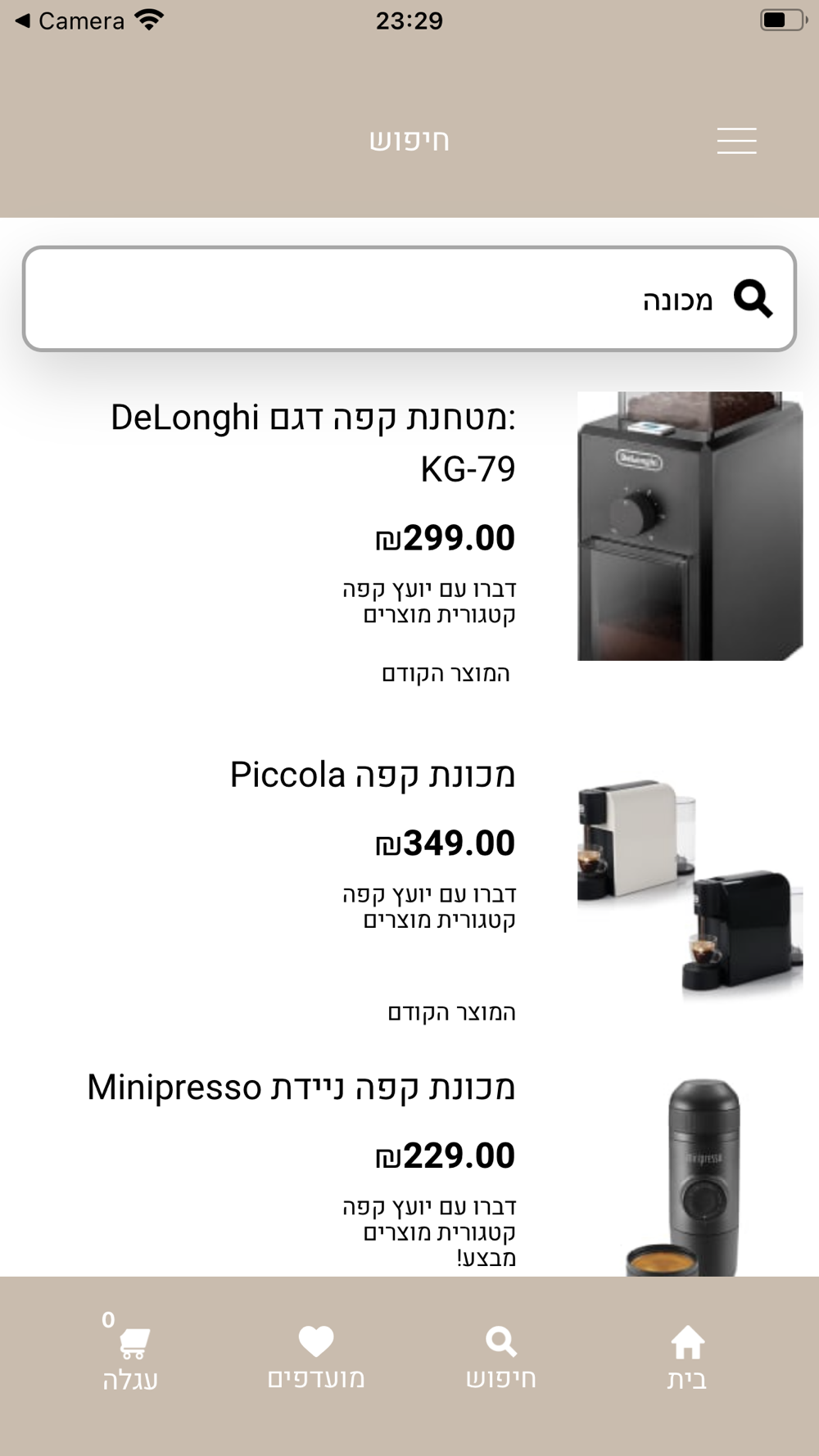Tap the magnifier icon in the search box
The image size is (819, 1456).
(753, 299)
